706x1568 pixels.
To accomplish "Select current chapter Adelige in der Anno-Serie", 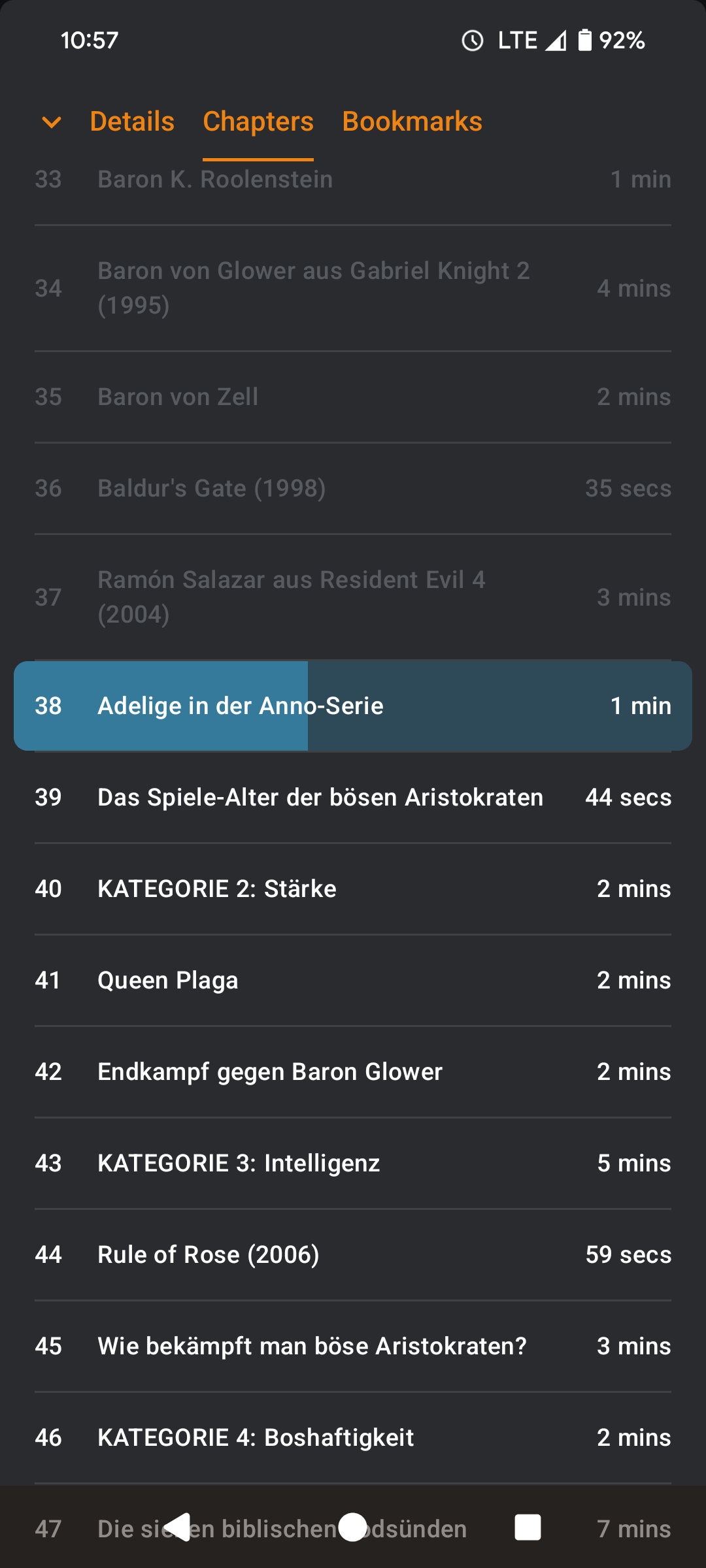I will click(353, 706).
